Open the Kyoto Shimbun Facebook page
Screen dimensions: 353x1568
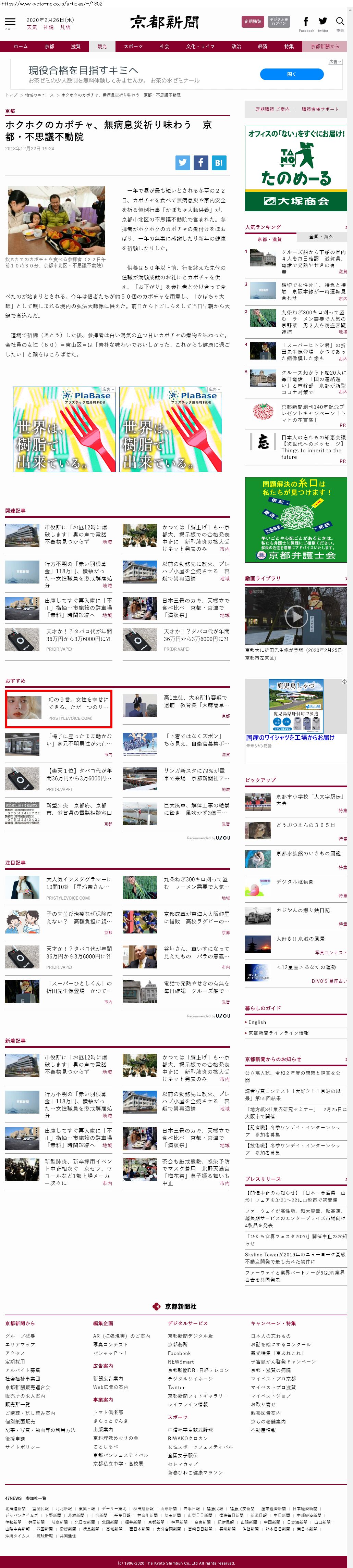pos(305,23)
